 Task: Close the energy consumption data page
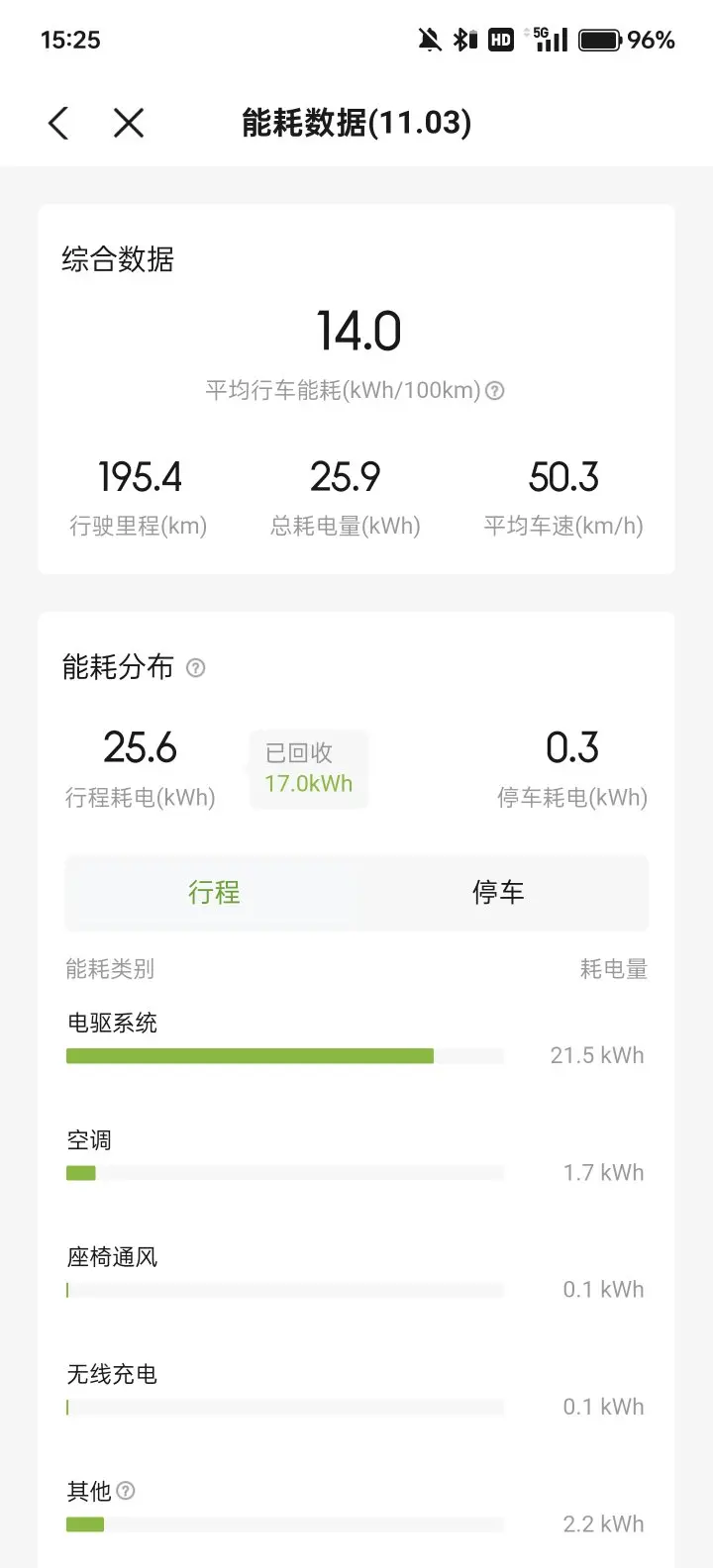[x=129, y=124]
